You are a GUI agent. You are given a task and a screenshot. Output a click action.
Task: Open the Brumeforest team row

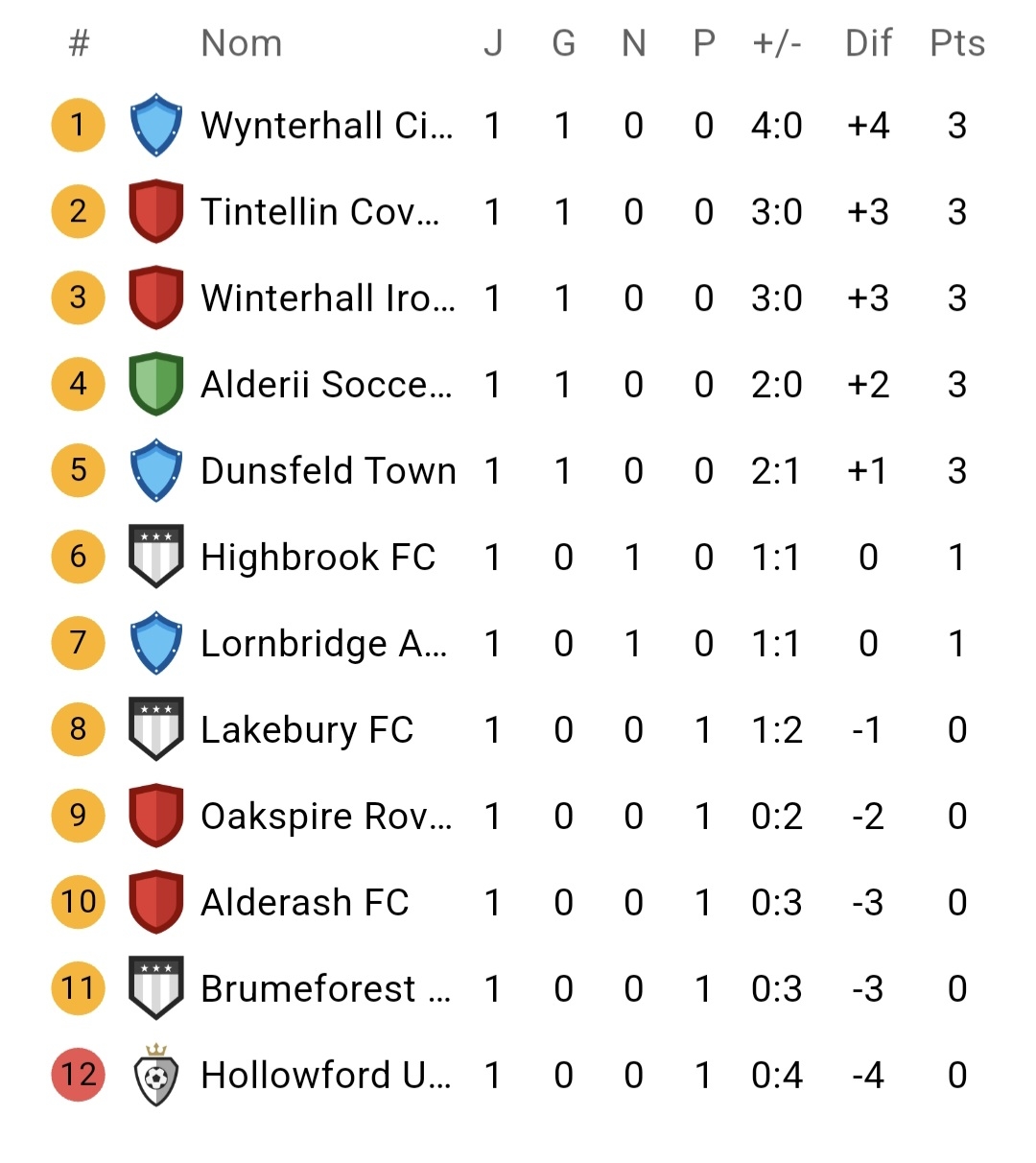(324, 989)
